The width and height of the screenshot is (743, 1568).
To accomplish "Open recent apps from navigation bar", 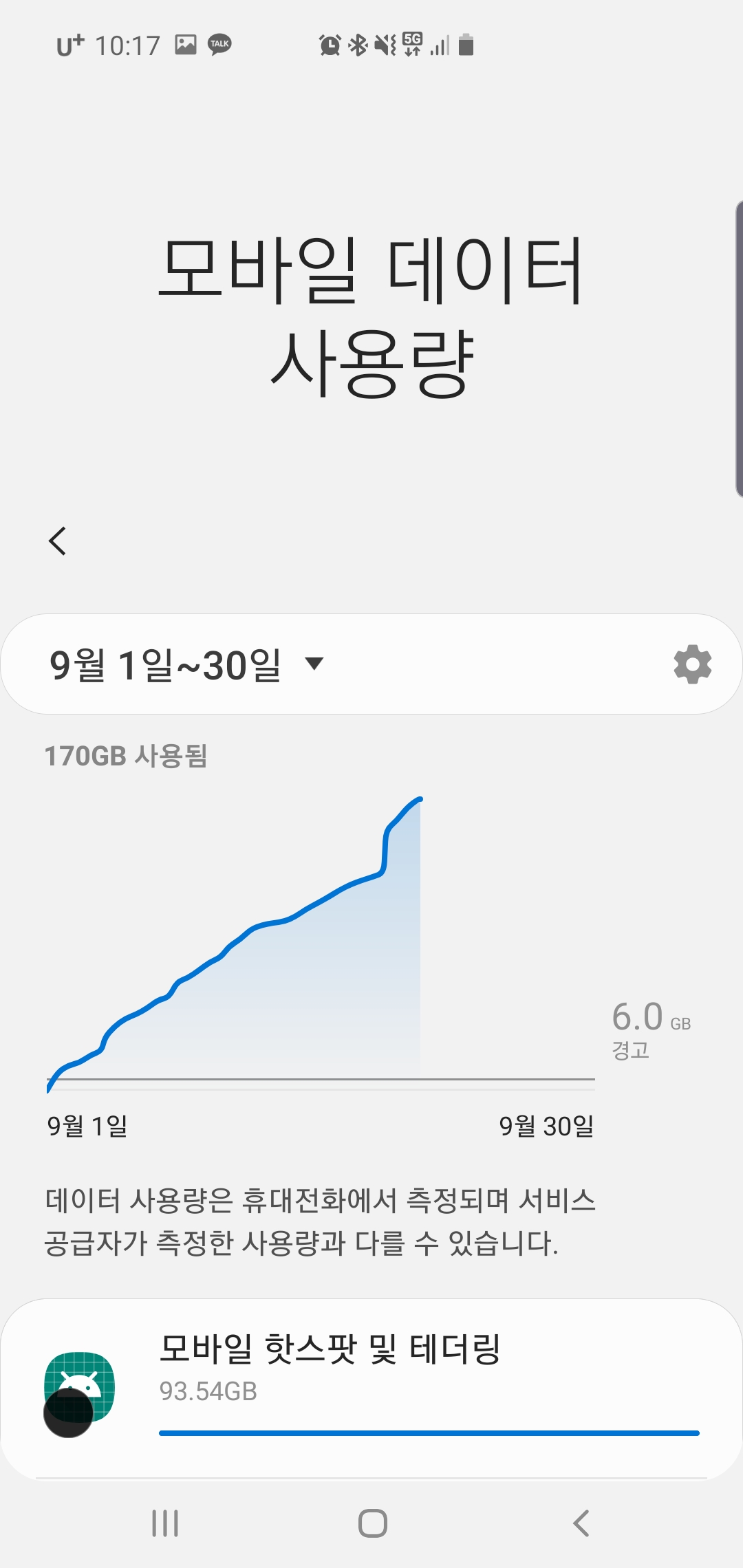I will tap(165, 1523).
